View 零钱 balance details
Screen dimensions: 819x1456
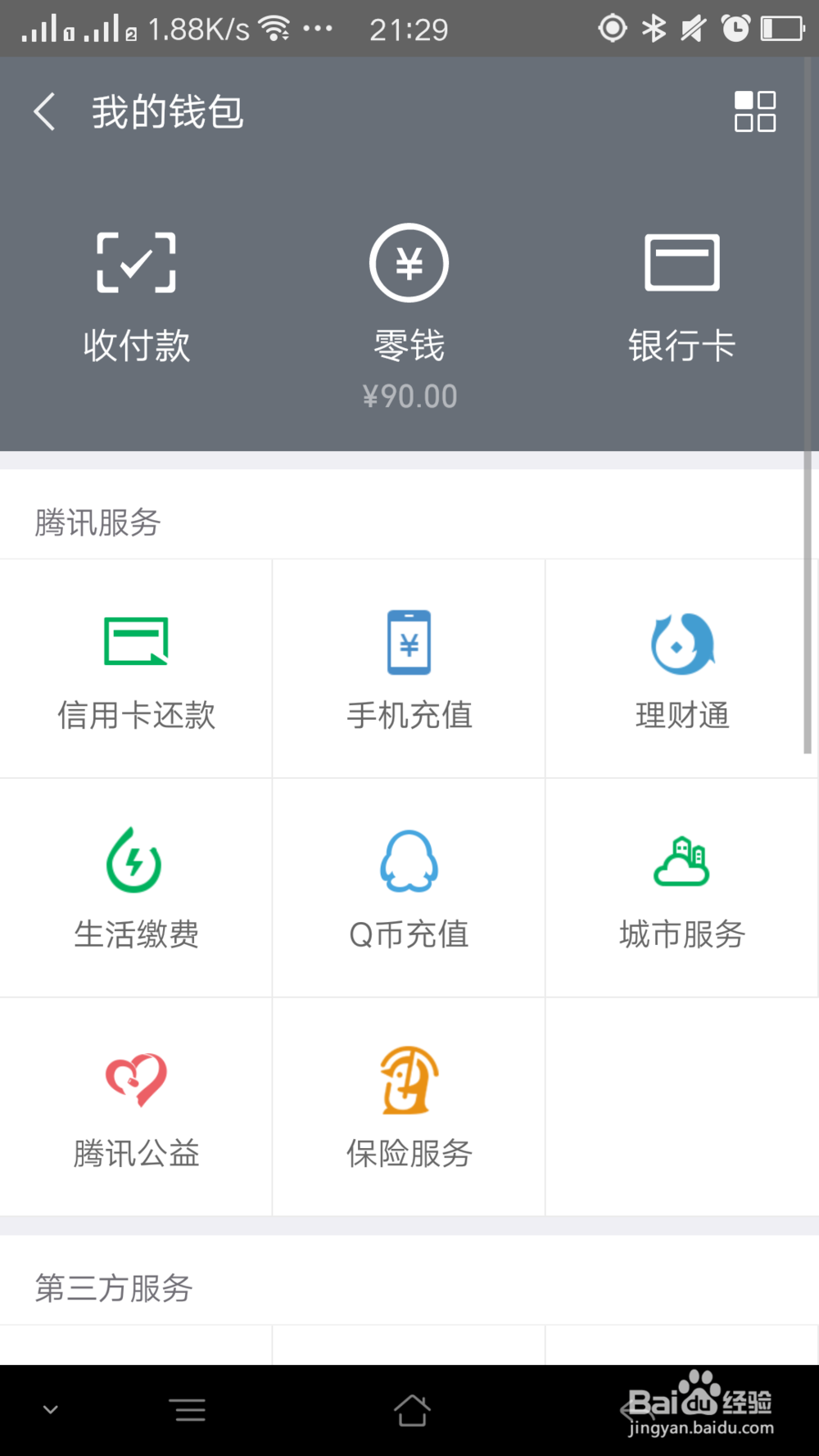pos(409,315)
